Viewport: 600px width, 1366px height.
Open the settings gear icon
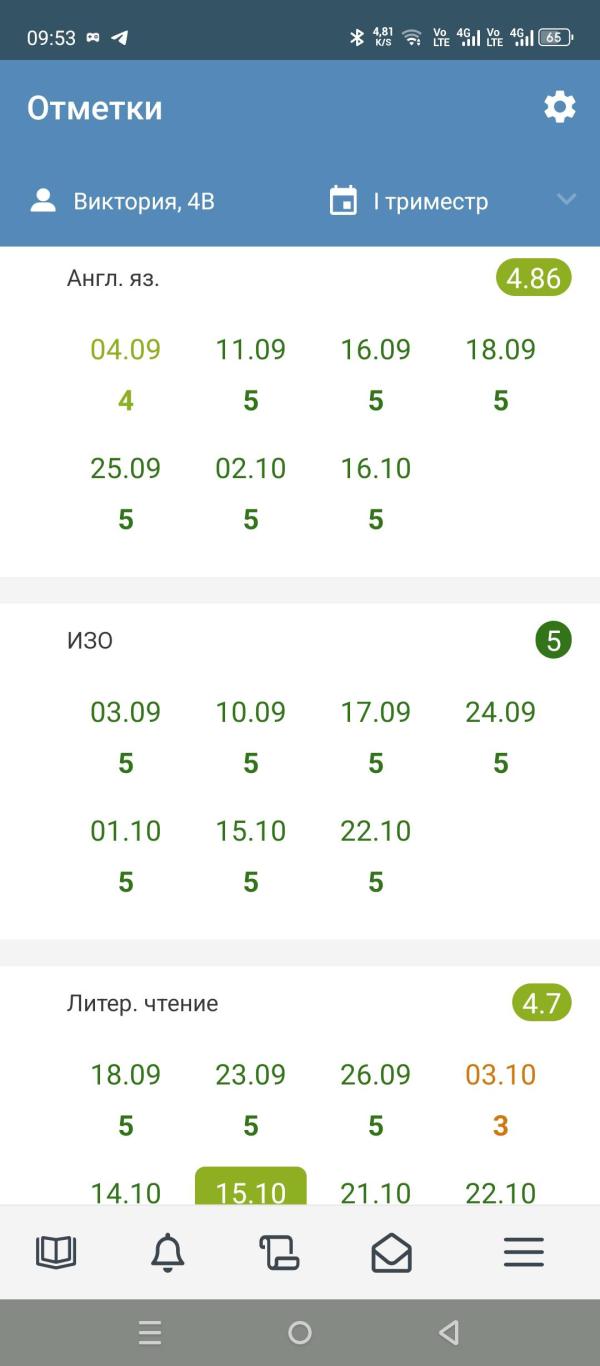(x=560, y=107)
